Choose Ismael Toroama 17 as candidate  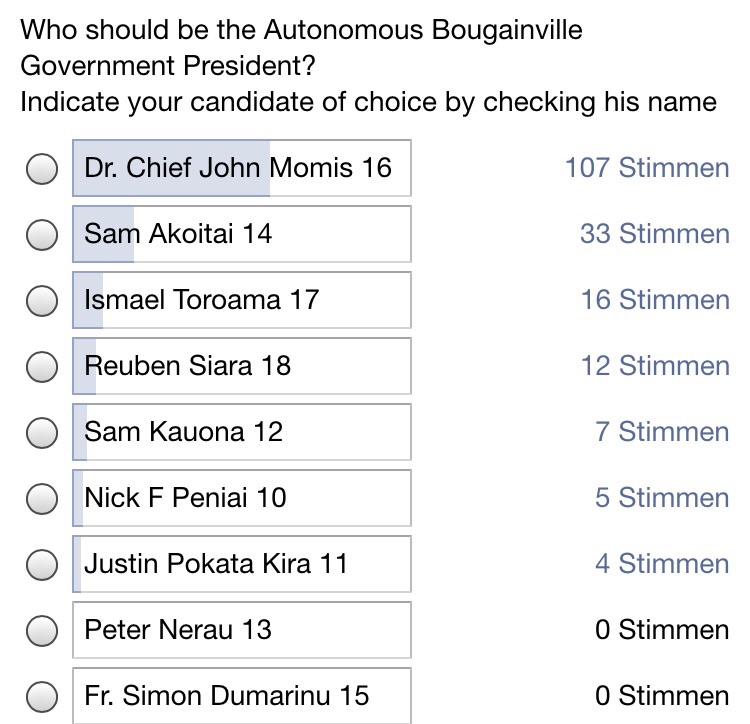click(41, 301)
